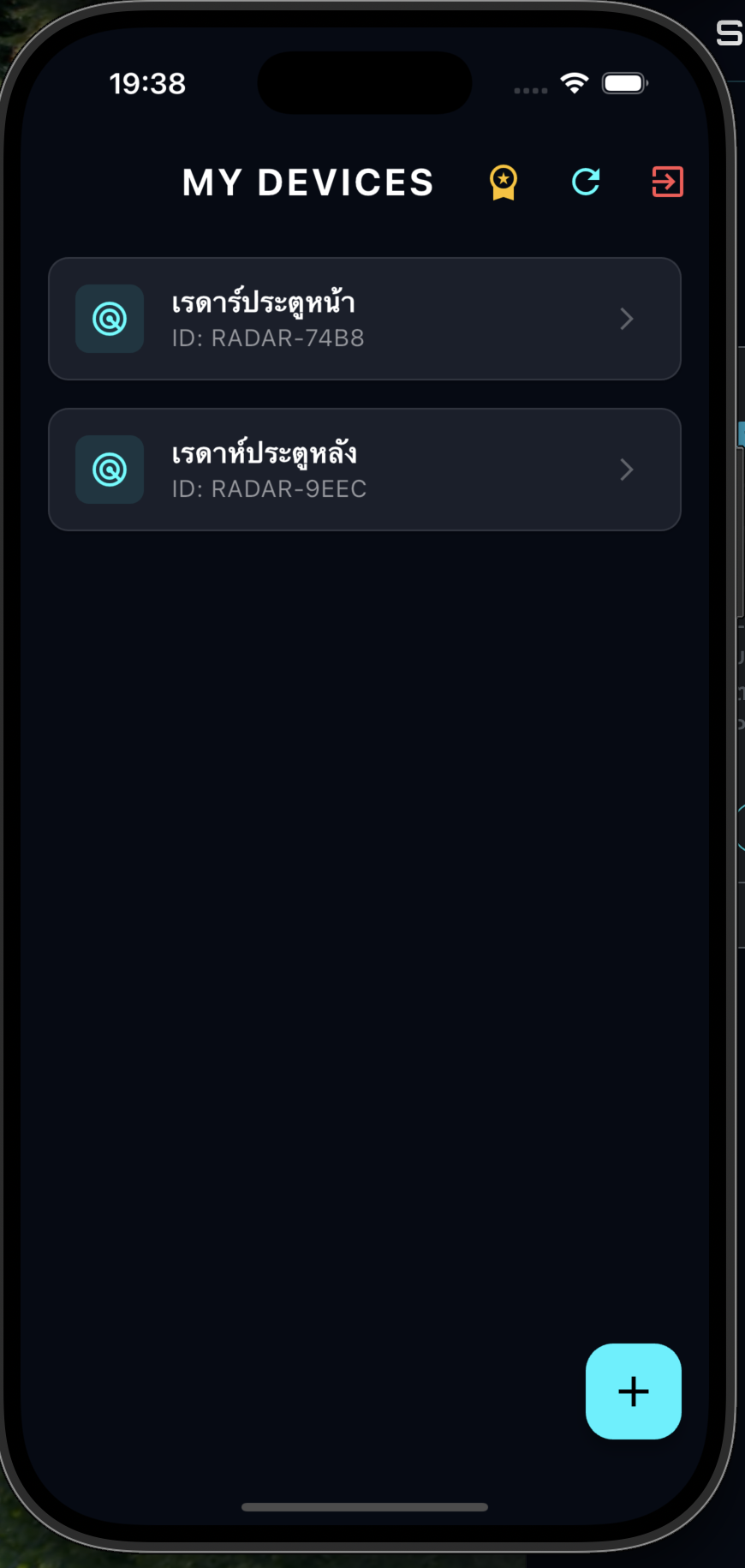Image resolution: width=745 pixels, height=1568 pixels.
Task: Select the radar icon on RADAR-74B8 card
Action: pyautogui.click(x=109, y=319)
